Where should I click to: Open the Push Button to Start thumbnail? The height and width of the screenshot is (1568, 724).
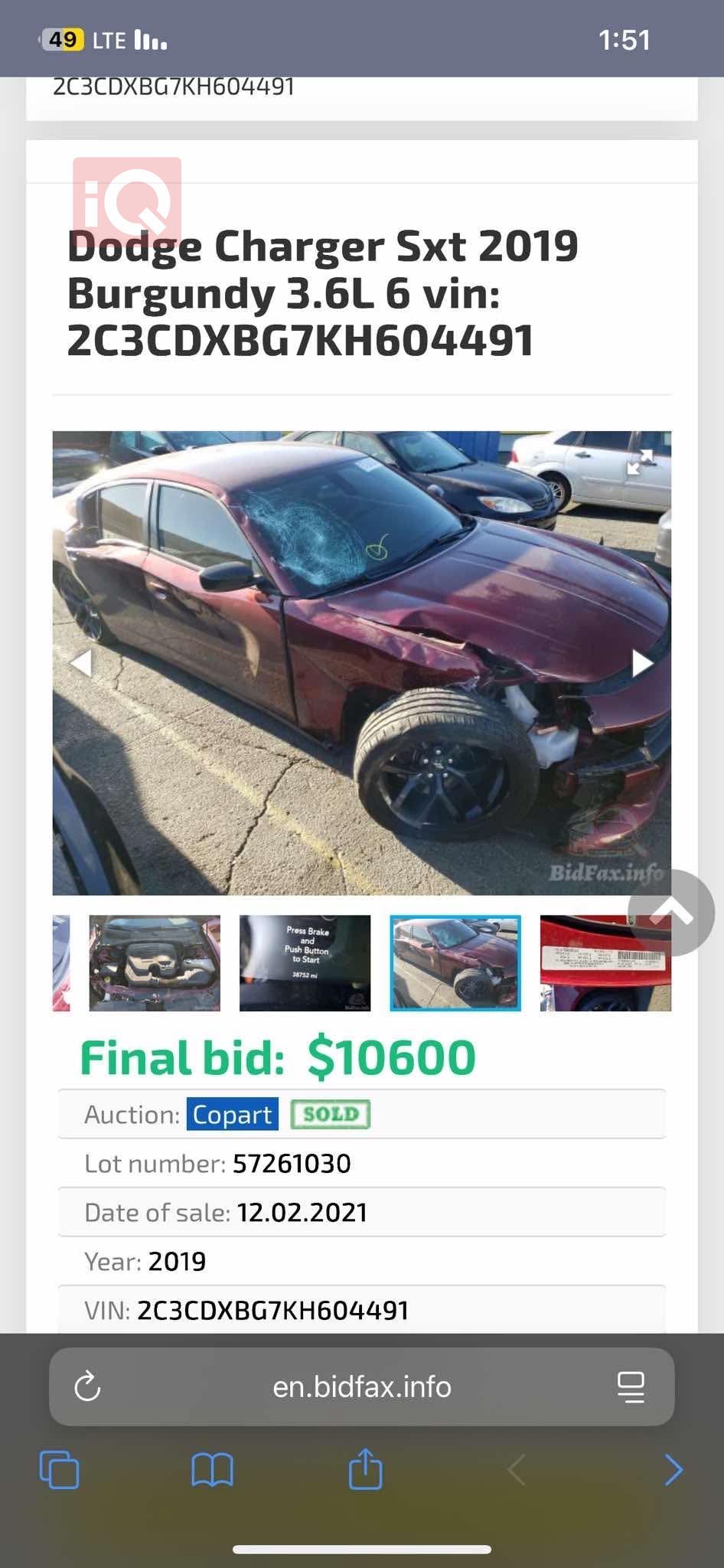click(x=305, y=963)
